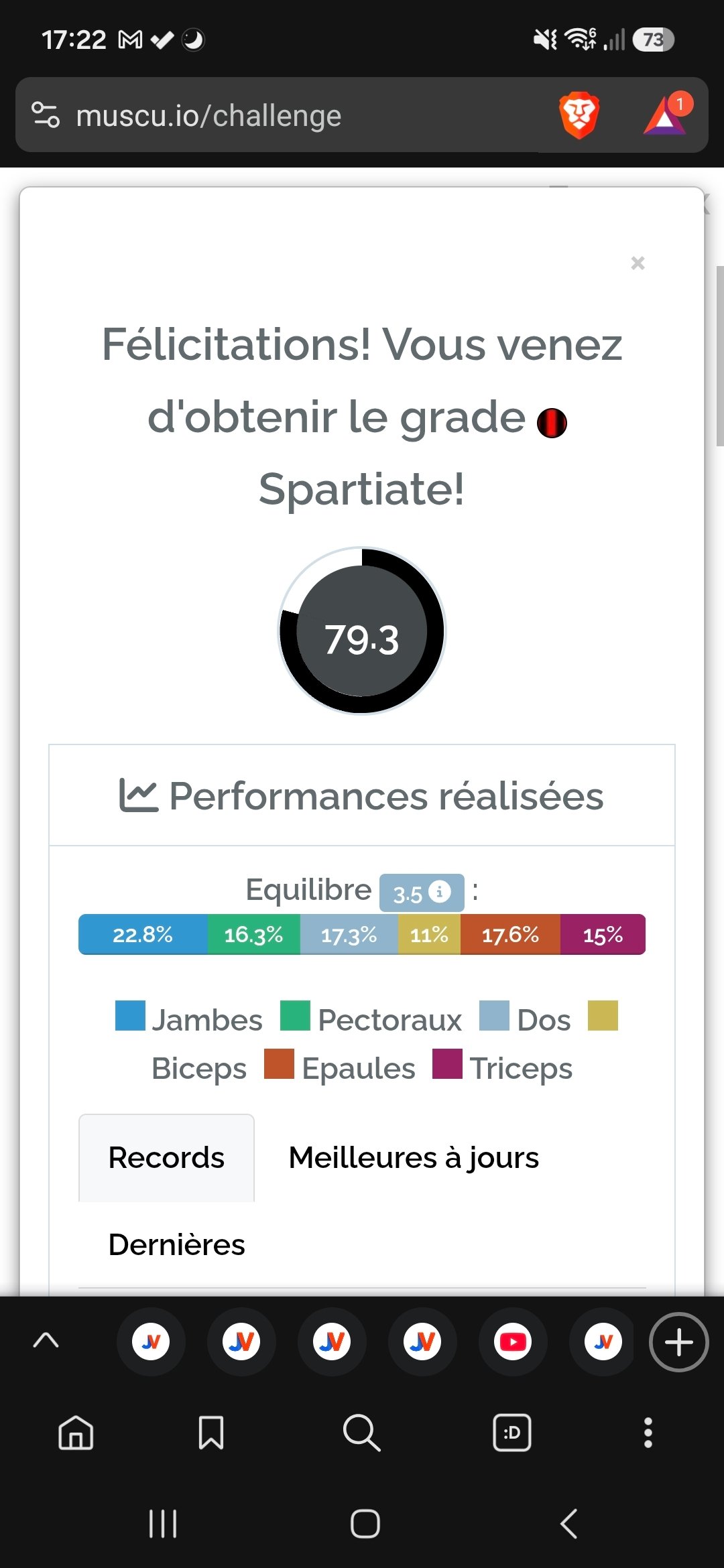The height and width of the screenshot is (1568, 724).
Task: Open the tab switcher
Action: pos(512,1433)
